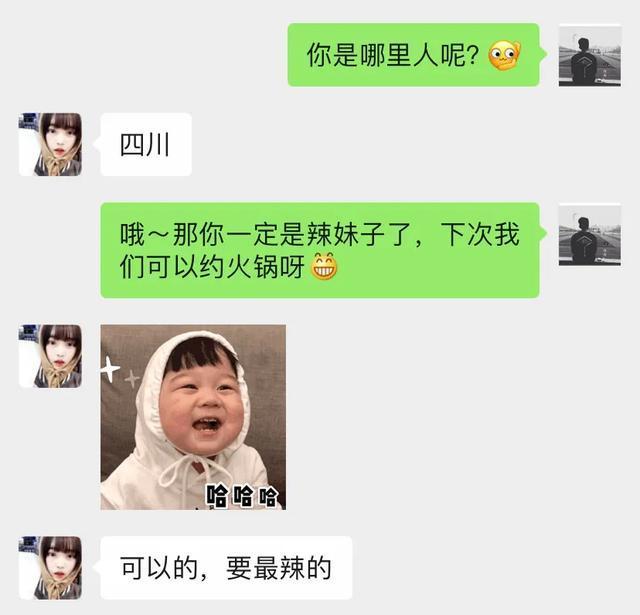This screenshot has width=640, height=615.
Task: Tap the avatar beside the 哈哈哈 sticker
Action: pos(50,356)
